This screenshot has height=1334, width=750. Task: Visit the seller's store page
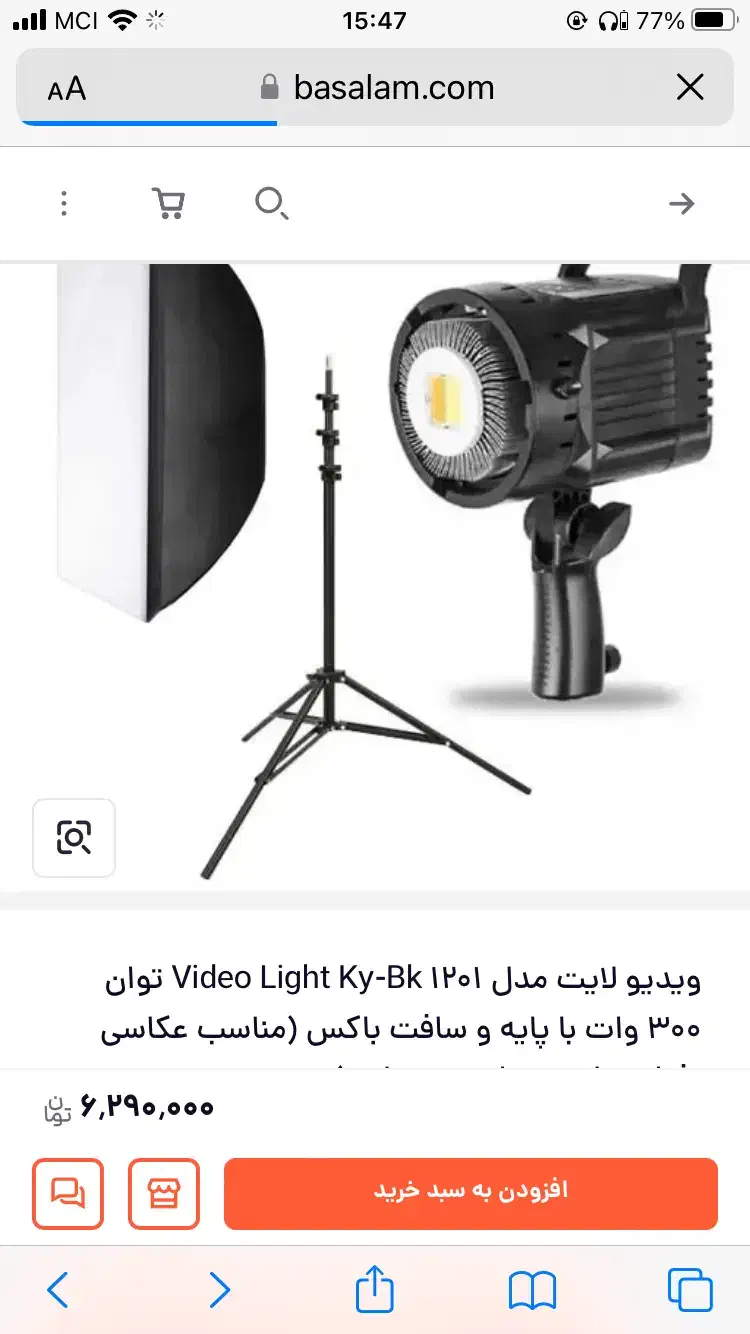click(164, 1193)
